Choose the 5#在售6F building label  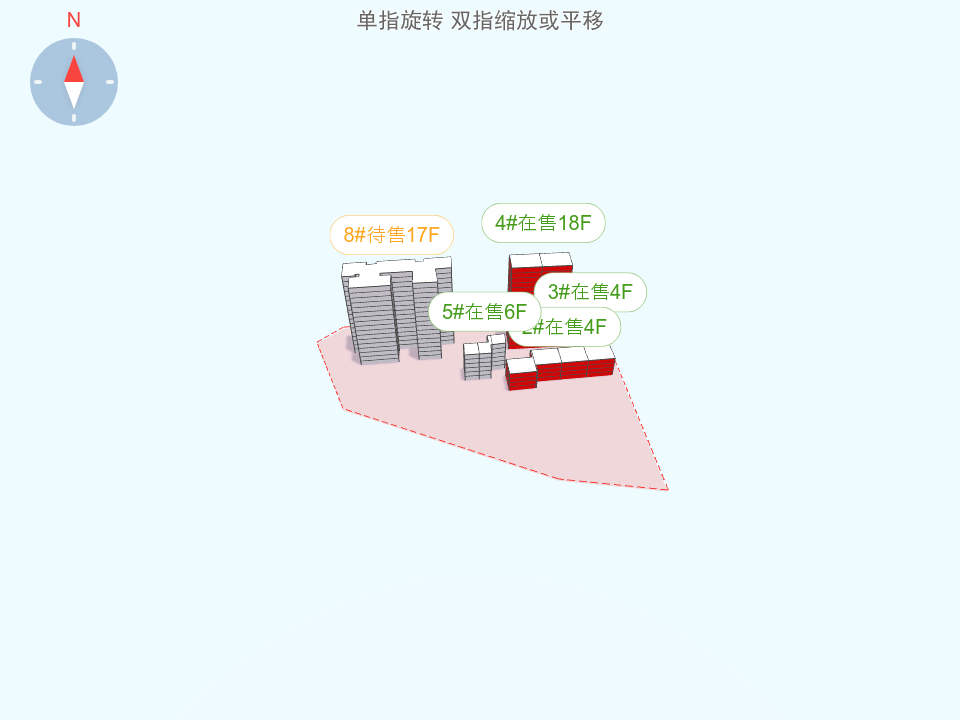coord(484,311)
